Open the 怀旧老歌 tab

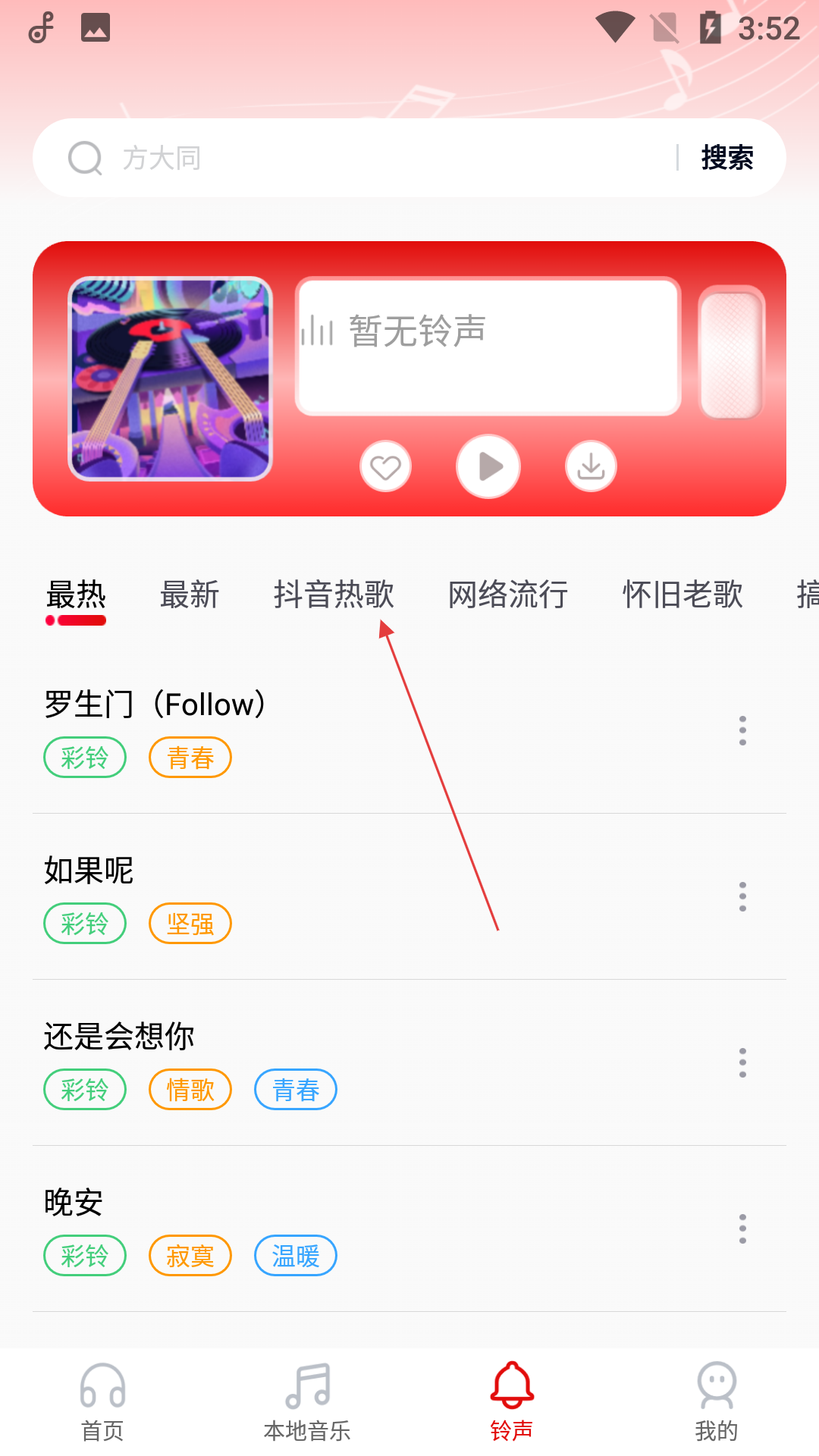(x=682, y=595)
